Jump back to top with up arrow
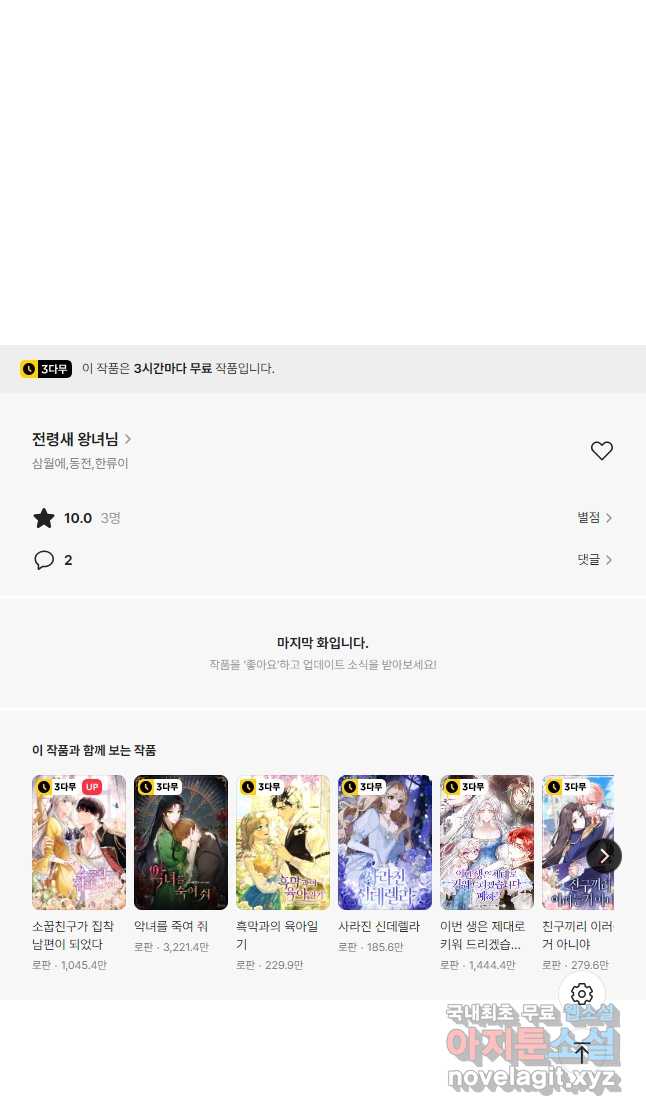The width and height of the screenshot is (646, 1116). [582, 1052]
